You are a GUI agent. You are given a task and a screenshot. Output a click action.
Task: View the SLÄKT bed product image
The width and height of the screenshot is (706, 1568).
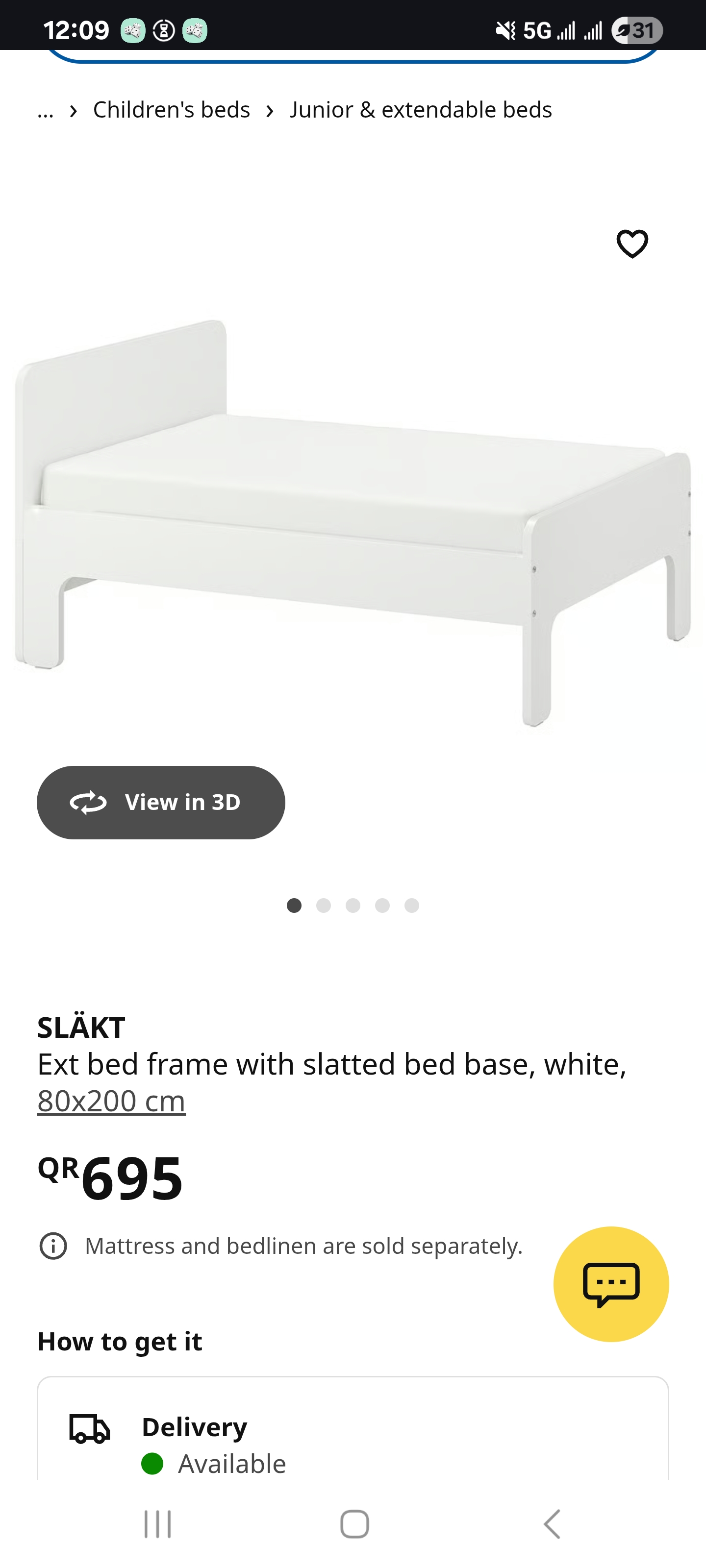tap(353, 522)
